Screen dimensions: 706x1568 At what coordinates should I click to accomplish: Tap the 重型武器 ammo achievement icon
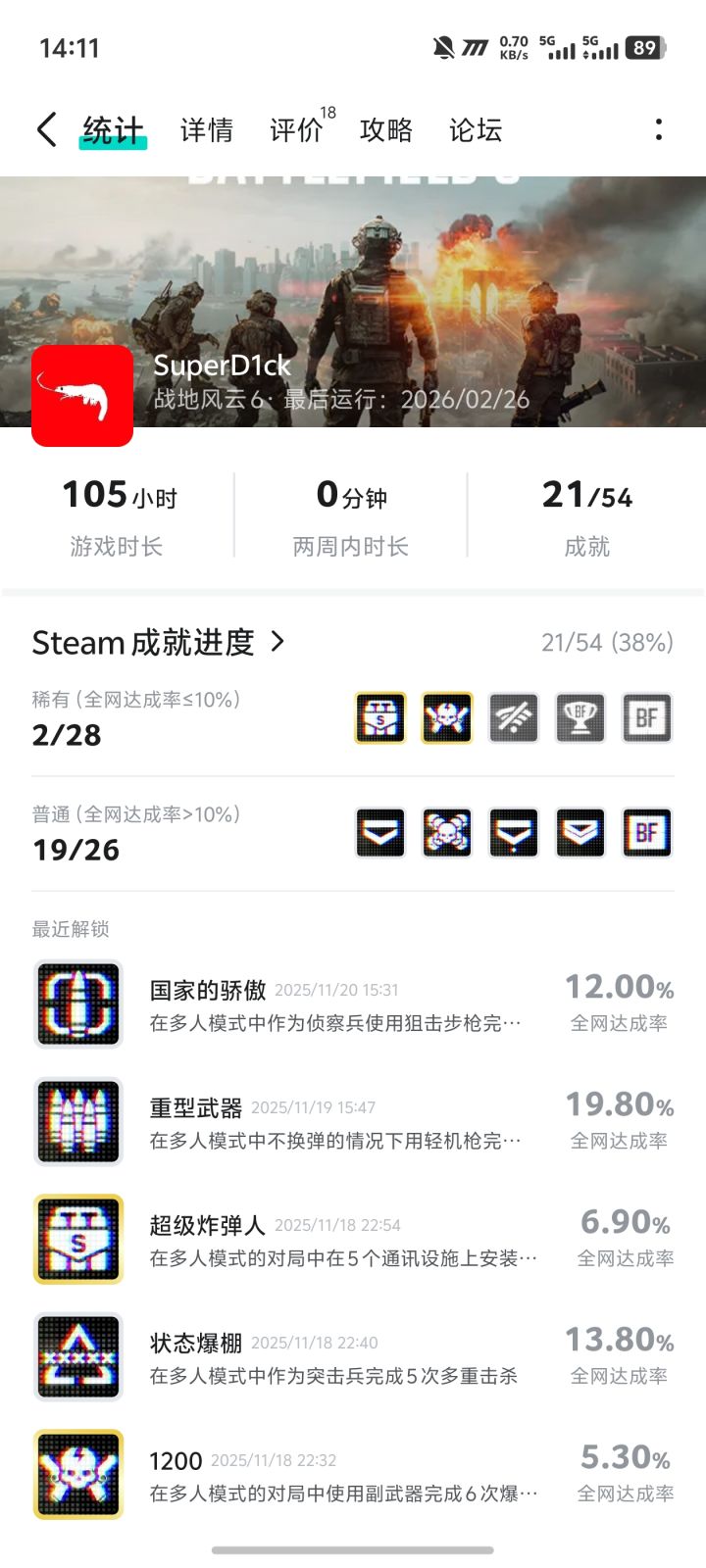tap(77, 1120)
